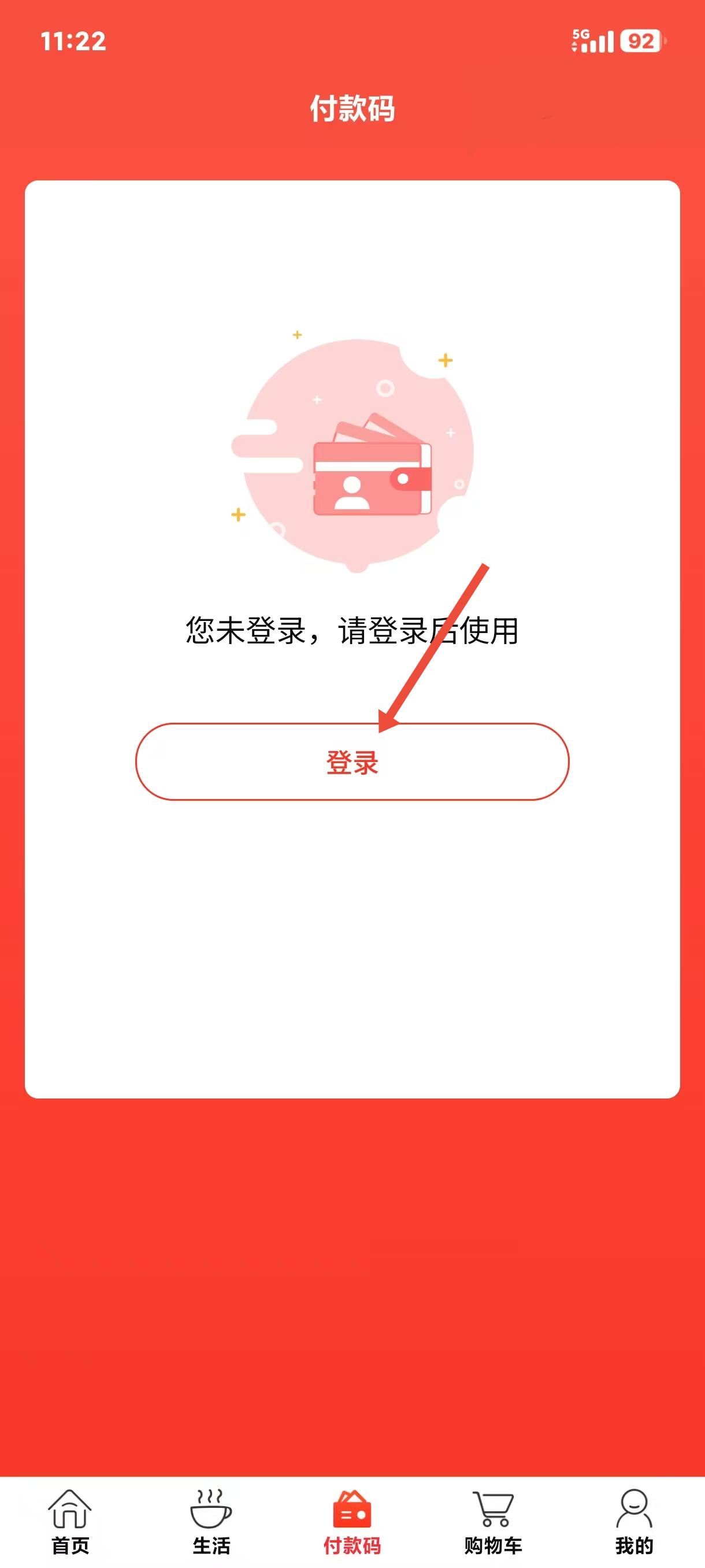705x1568 pixels.
Task: Tap the 登录 login button
Action: coord(352,761)
